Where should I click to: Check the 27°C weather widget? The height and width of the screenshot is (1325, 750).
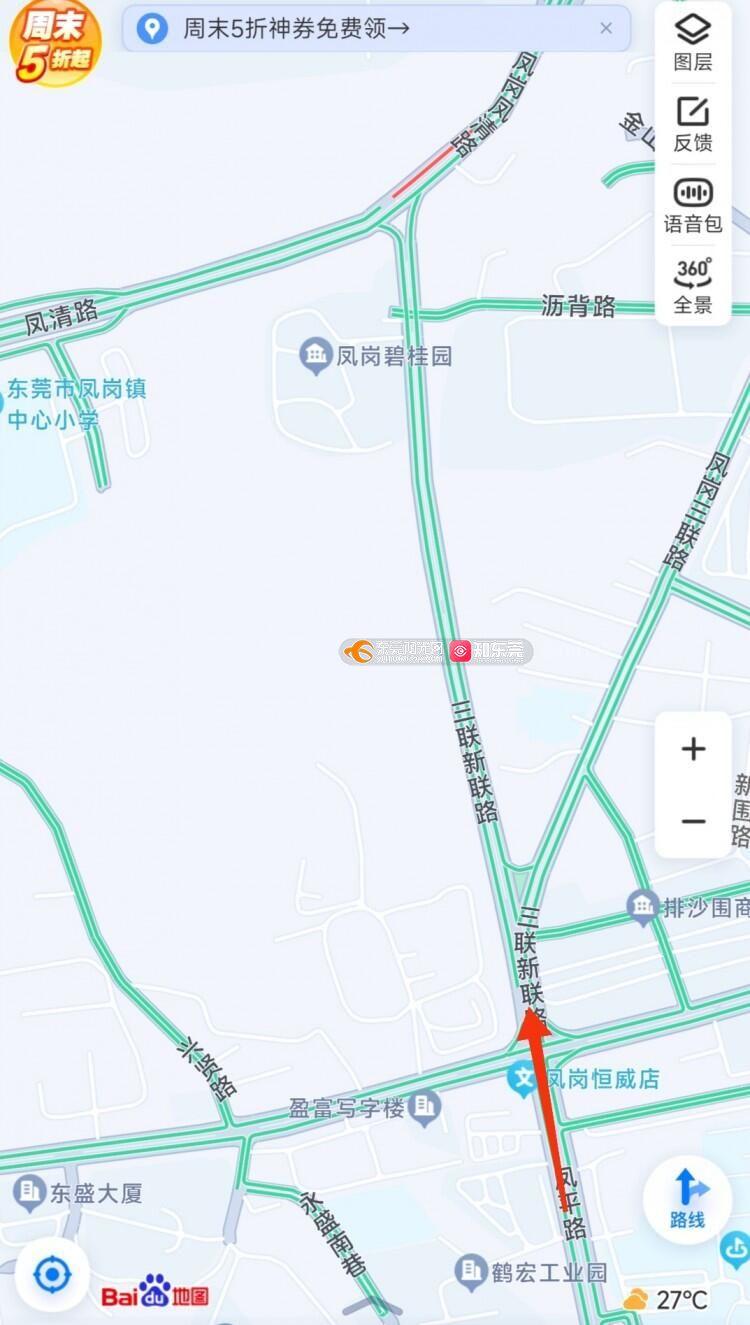(x=666, y=1299)
